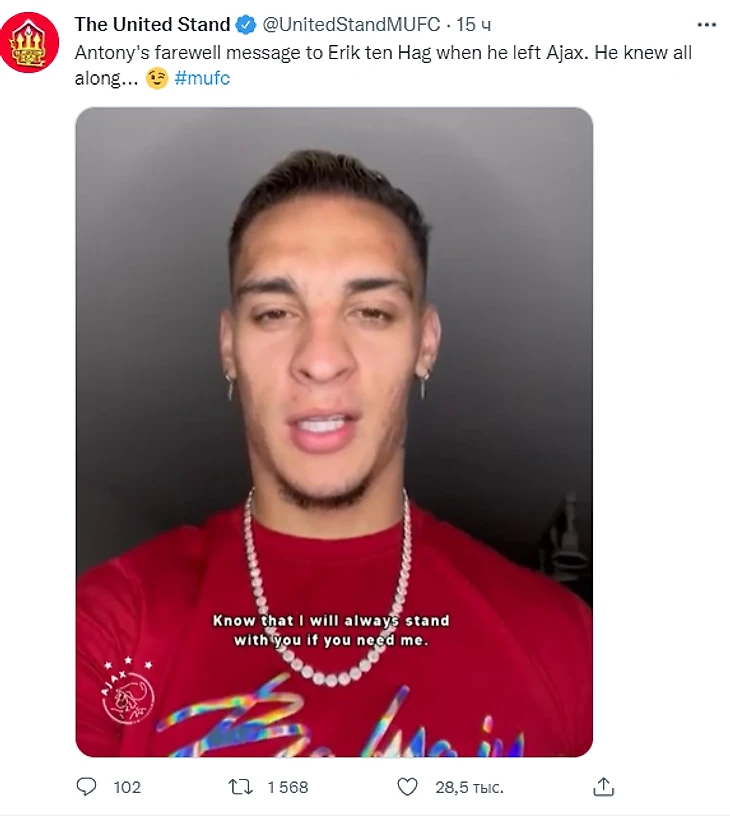The height and width of the screenshot is (829, 730).
Task: Open the tweet's 15 ч timestamp
Action: point(475,25)
